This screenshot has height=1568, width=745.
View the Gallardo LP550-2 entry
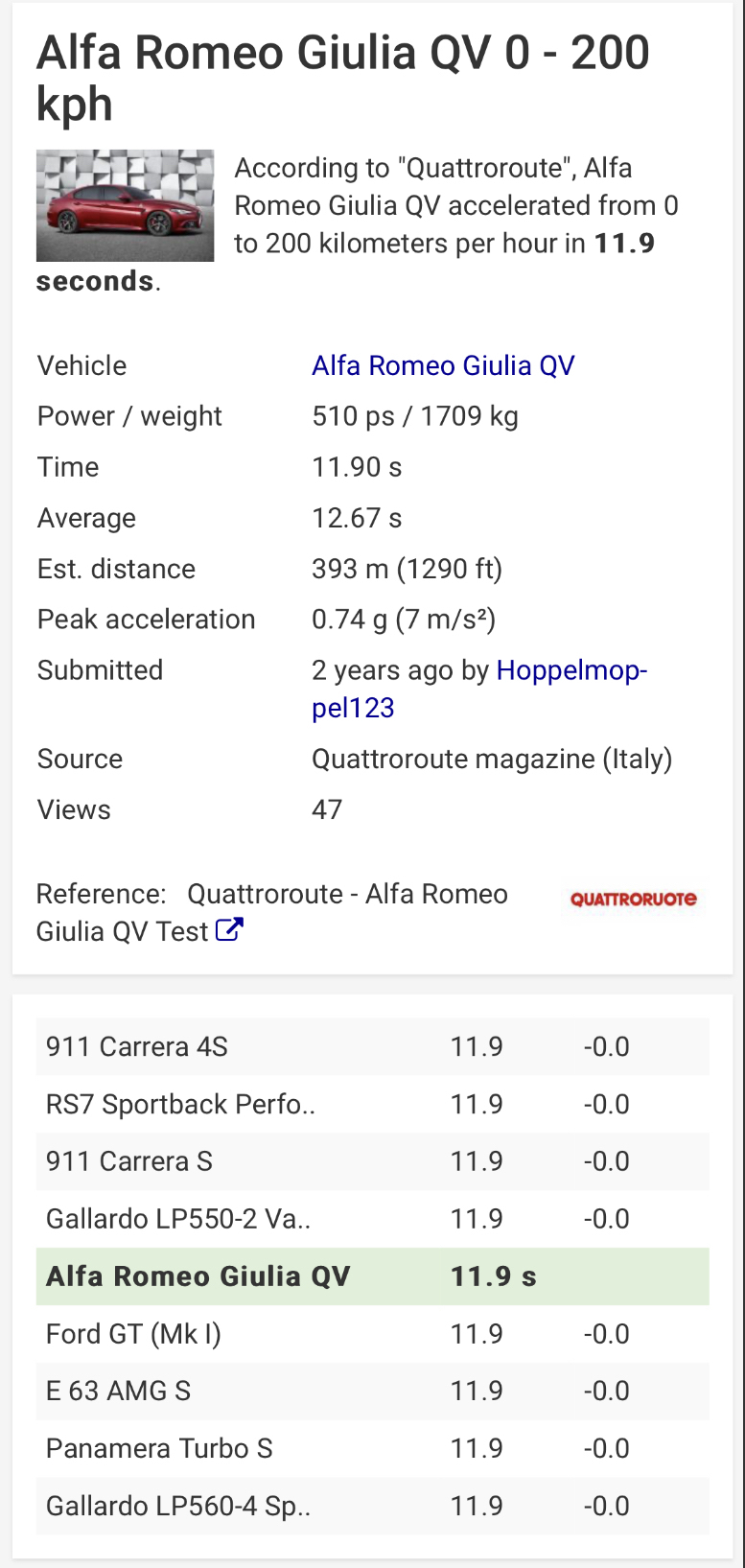tap(178, 1219)
